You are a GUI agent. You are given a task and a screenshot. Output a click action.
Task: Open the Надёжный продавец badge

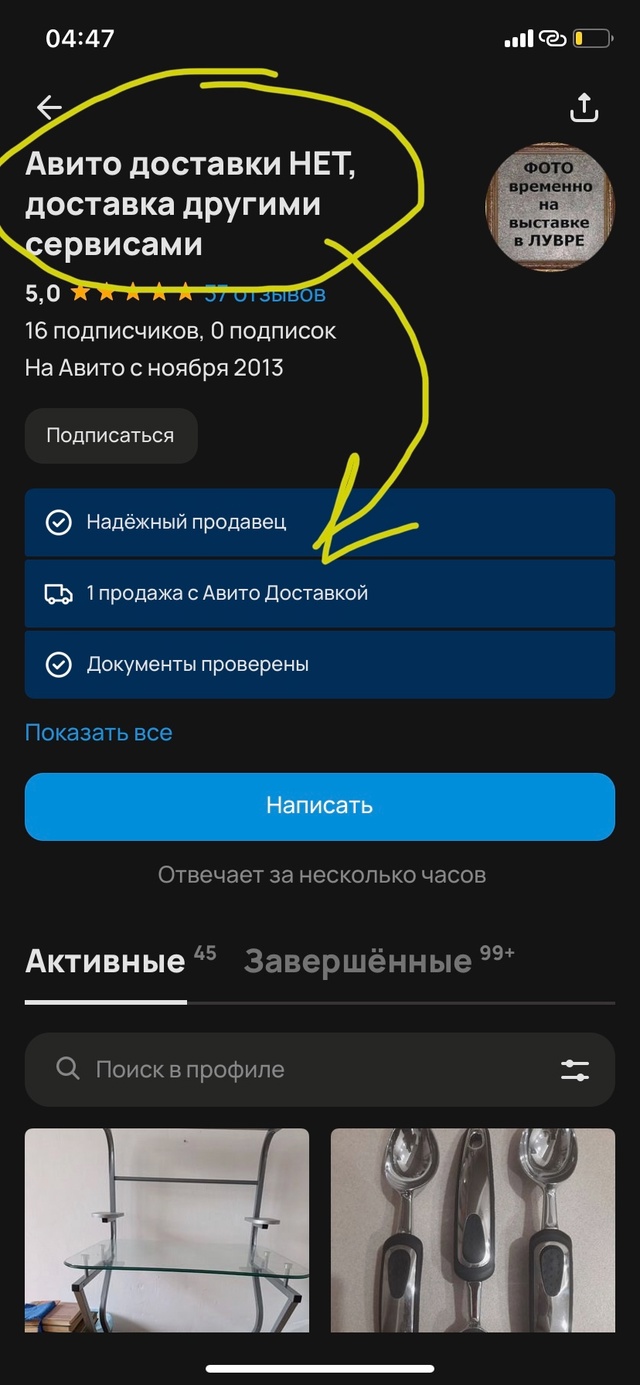pyautogui.click(x=320, y=522)
